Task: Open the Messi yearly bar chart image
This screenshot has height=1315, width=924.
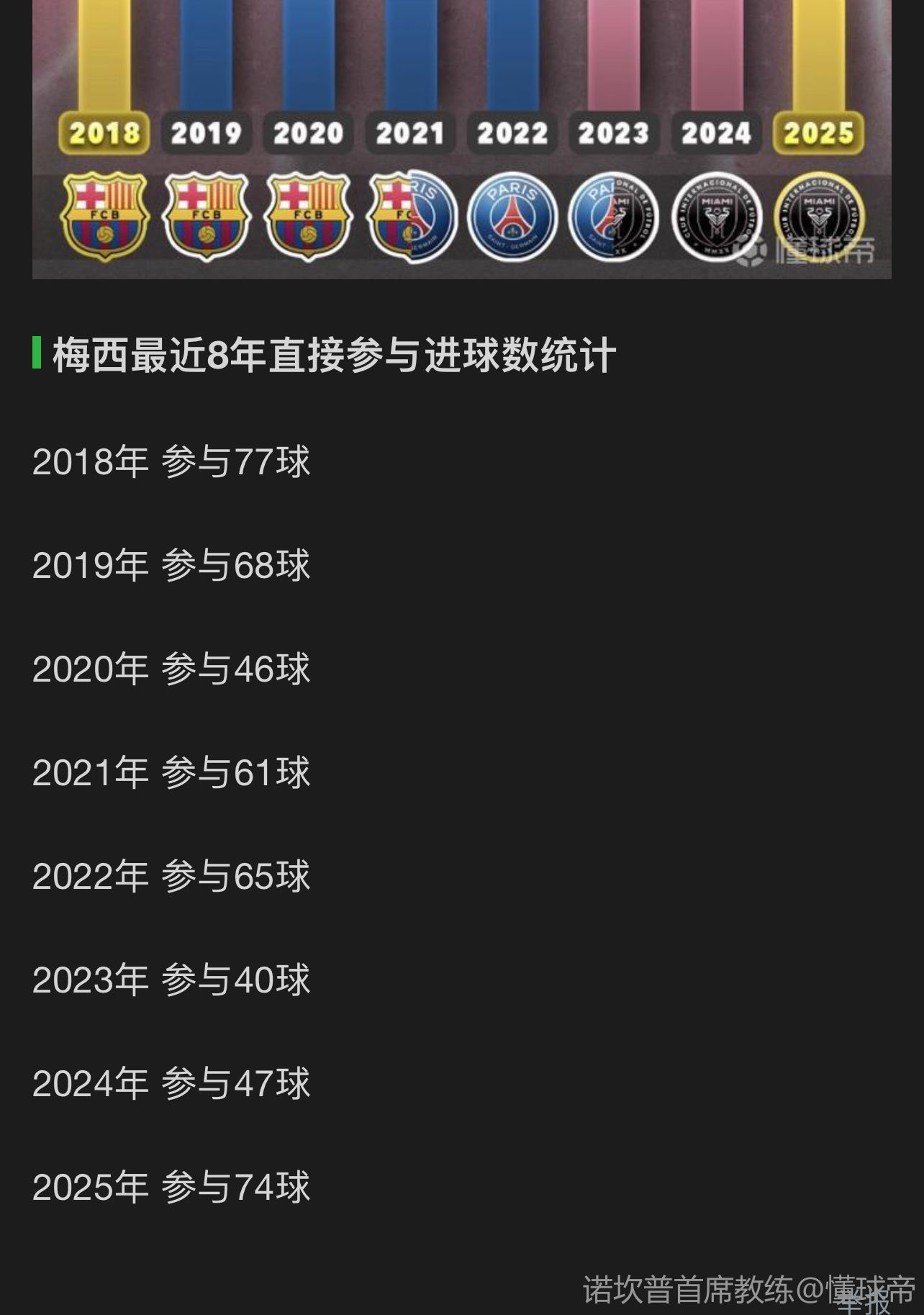Action: pyautogui.click(x=462, y=137)
